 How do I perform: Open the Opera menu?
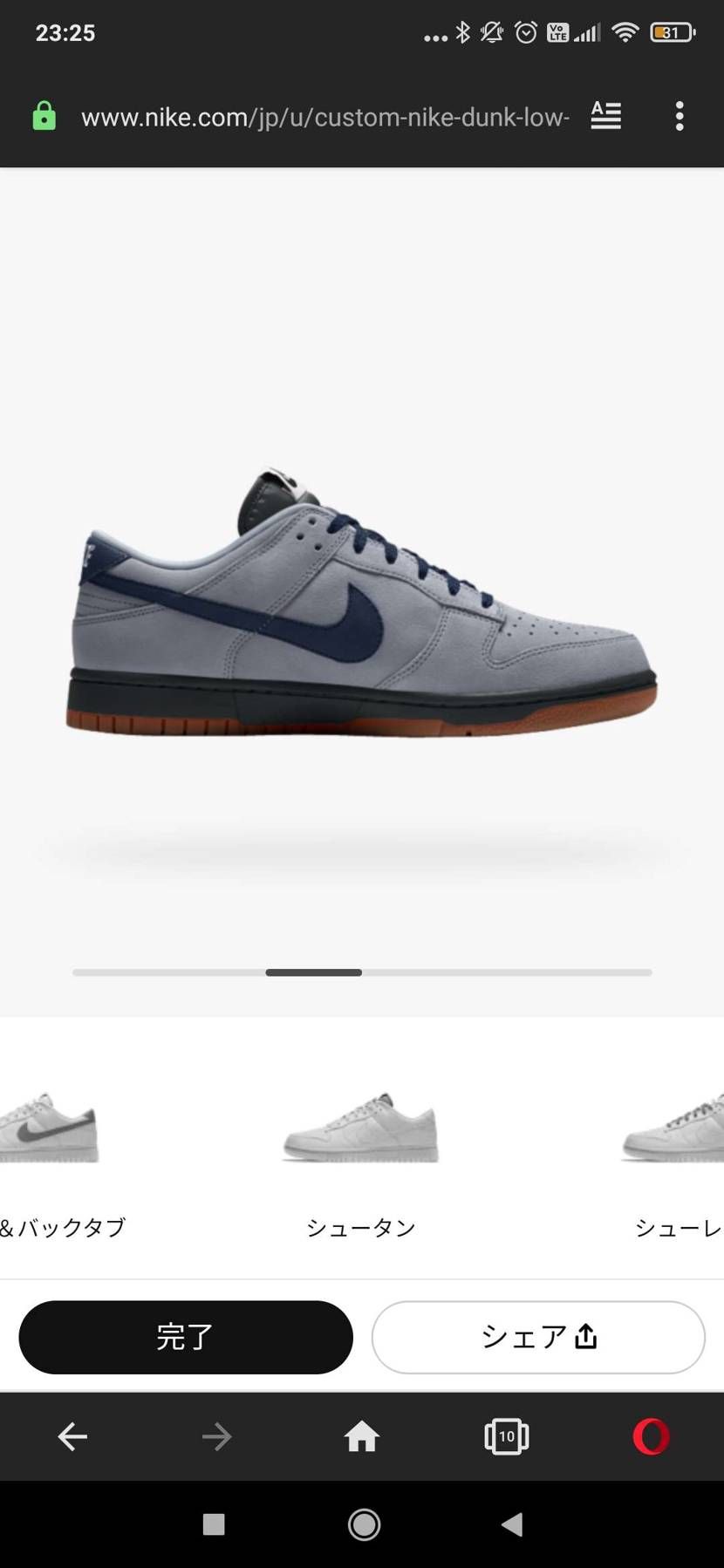(651, 1436)
